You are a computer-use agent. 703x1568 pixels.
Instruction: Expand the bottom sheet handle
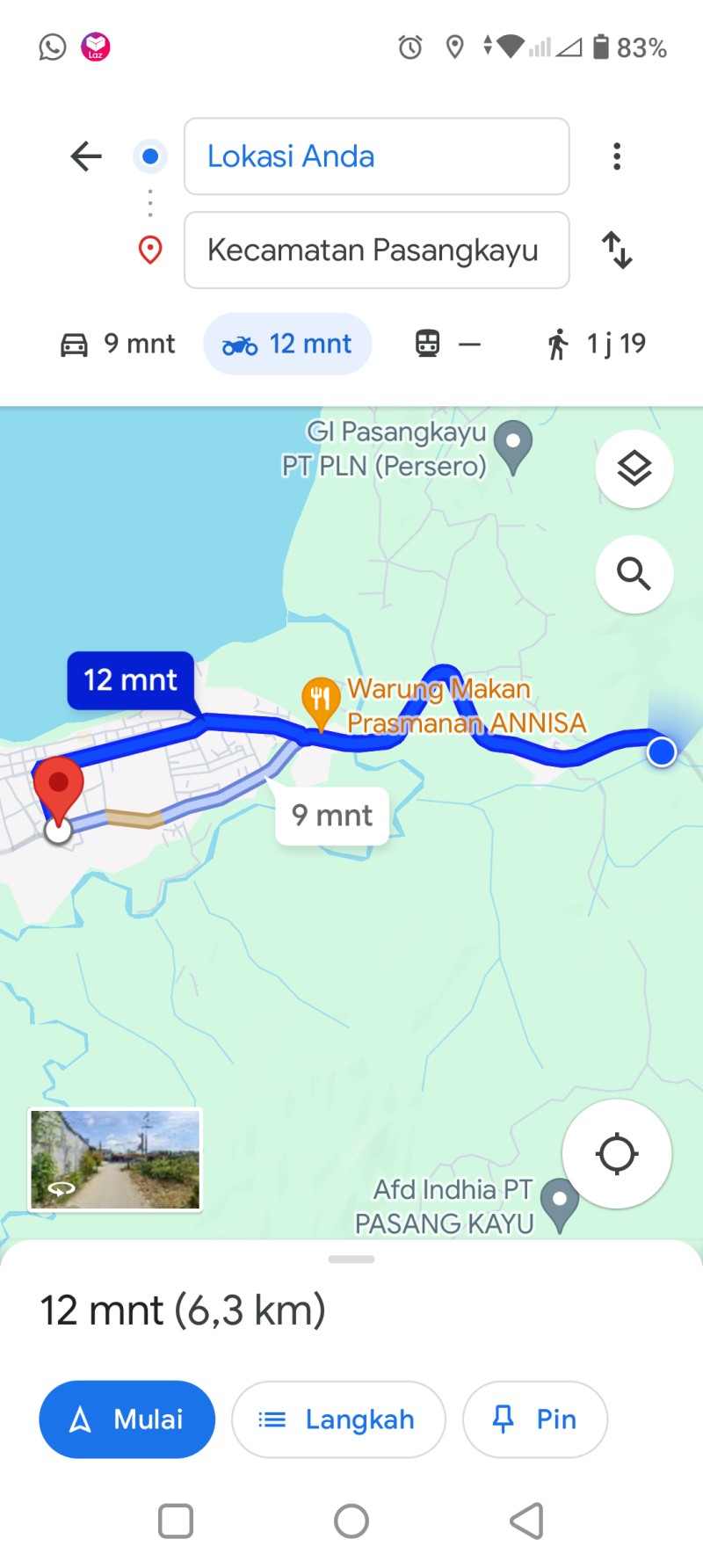pyautogui.click(x=351, y=1259)
